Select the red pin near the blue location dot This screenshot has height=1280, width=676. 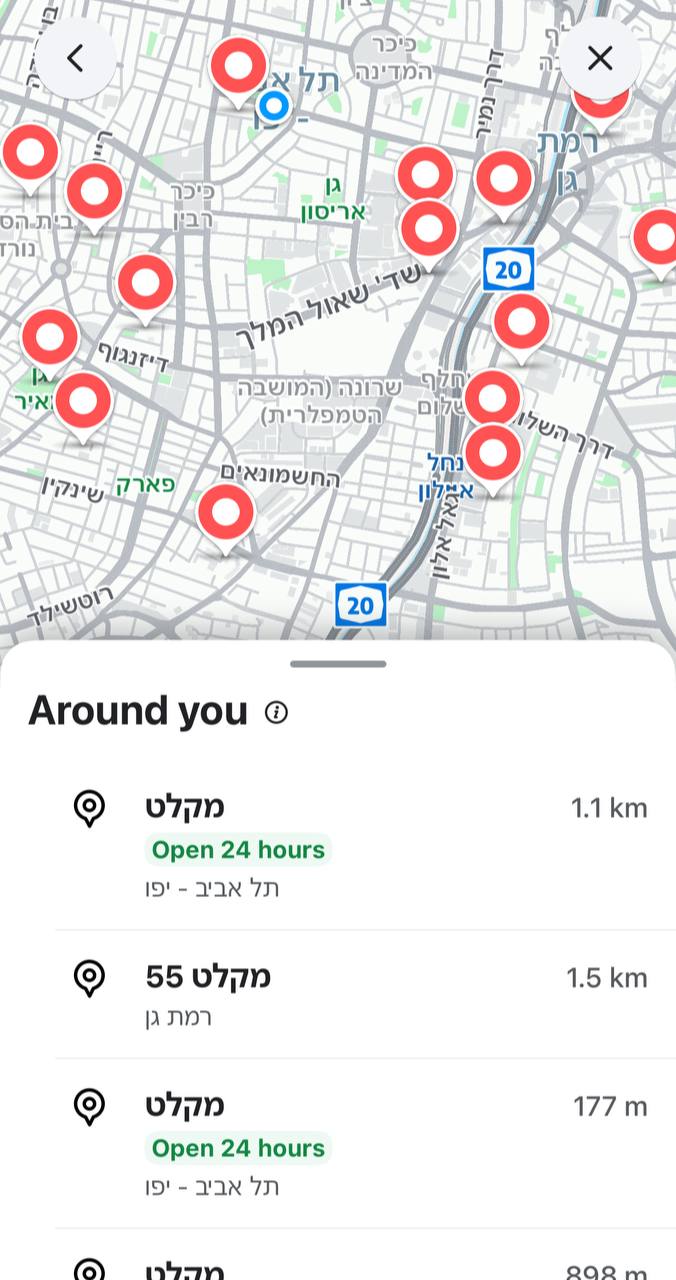pyautogui.click(x=239, y=67)
